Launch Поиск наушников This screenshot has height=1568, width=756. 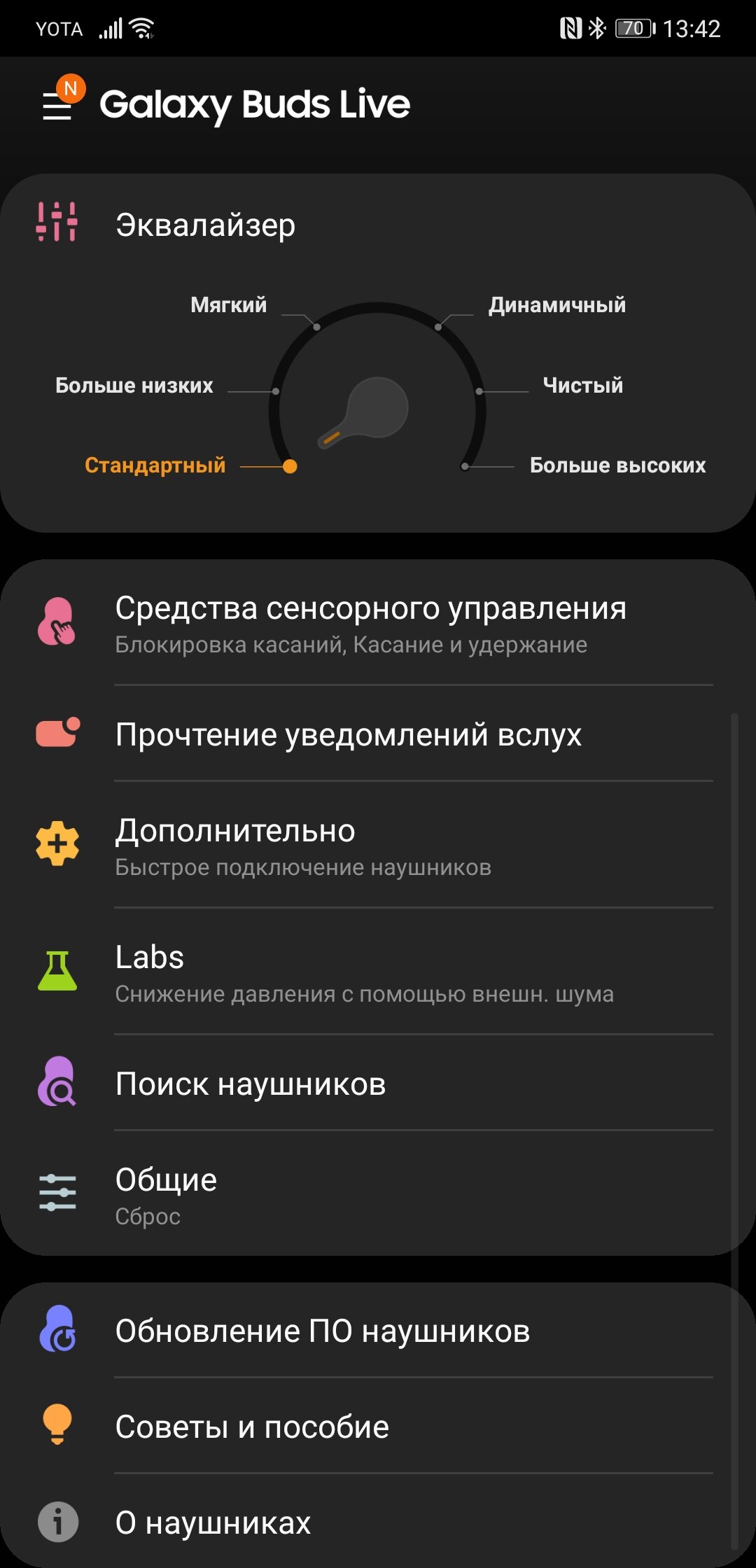(x=378, y=1083)
